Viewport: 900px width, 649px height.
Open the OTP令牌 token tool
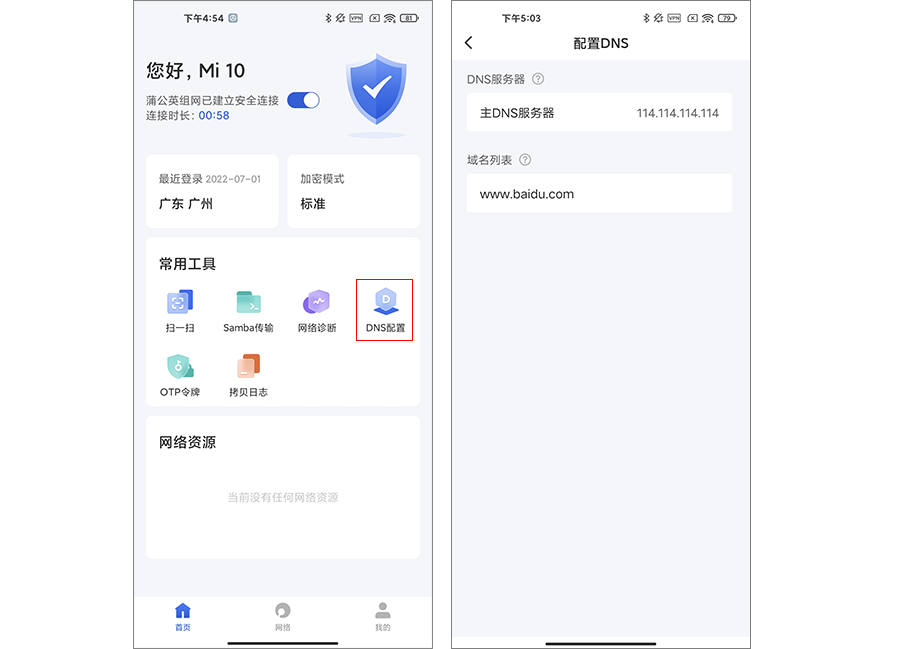(180, 374)
